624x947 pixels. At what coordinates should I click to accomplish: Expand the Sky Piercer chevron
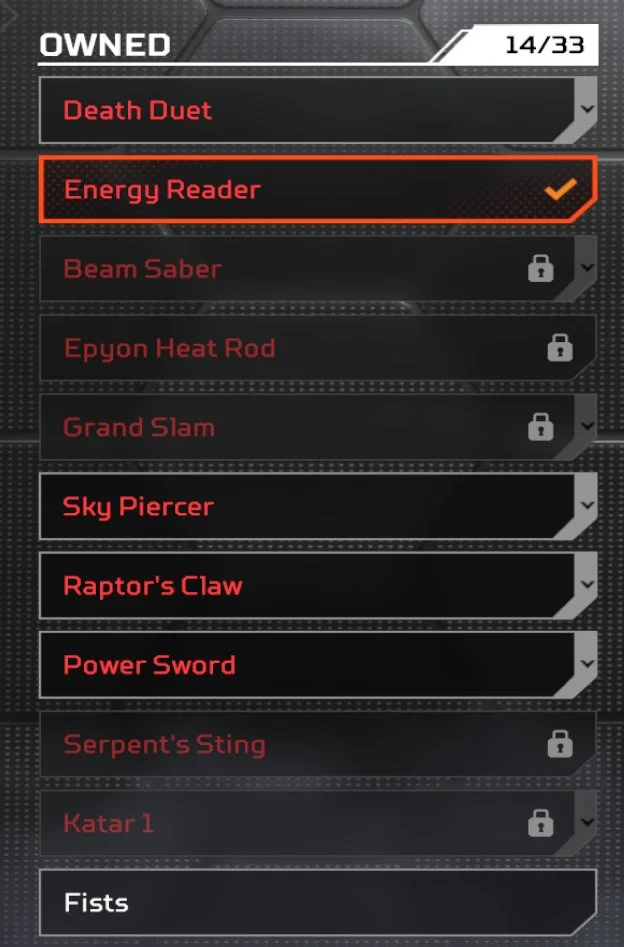(x=587, y=505)
